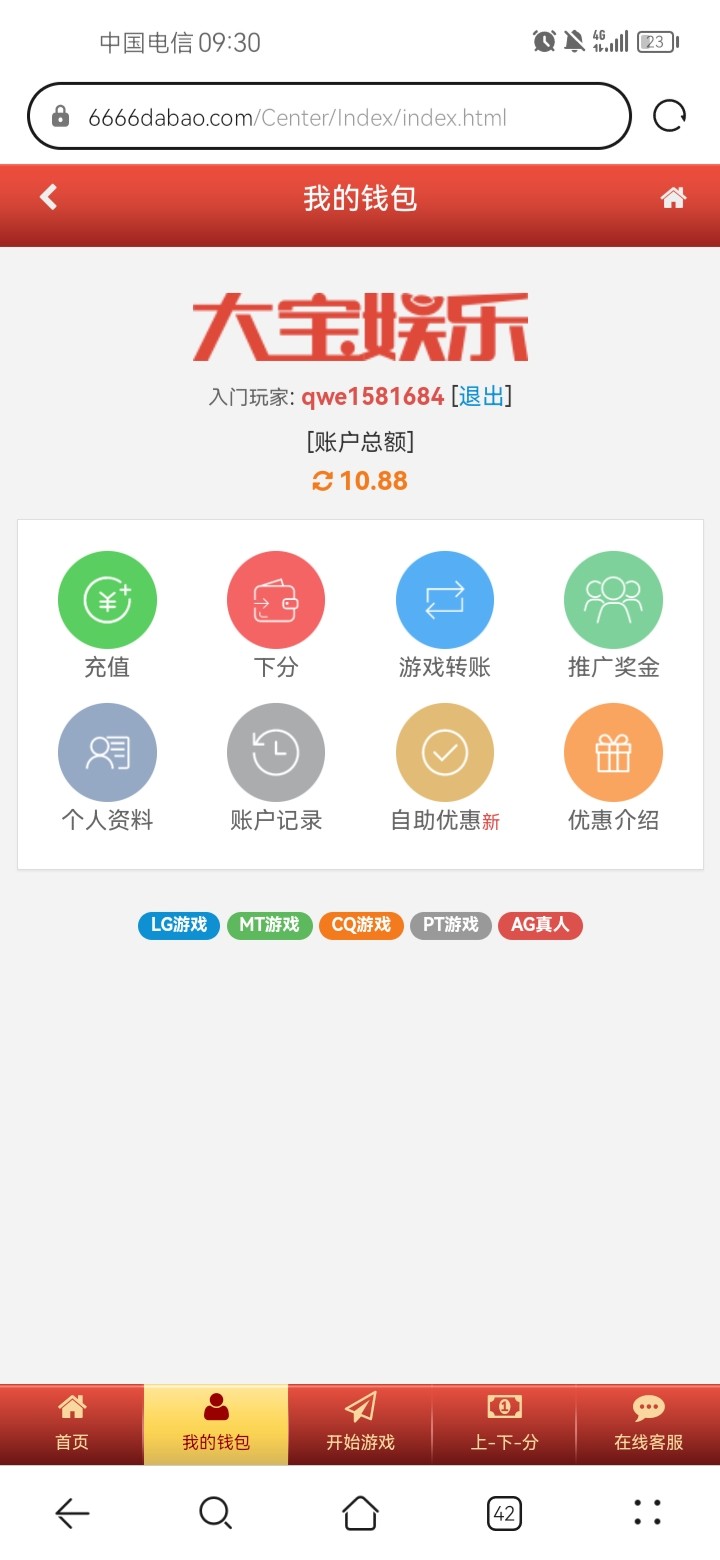Open 自助优惠 self-service offers
This screenshot has height=1560, width=720.
[x=445, y=768]
